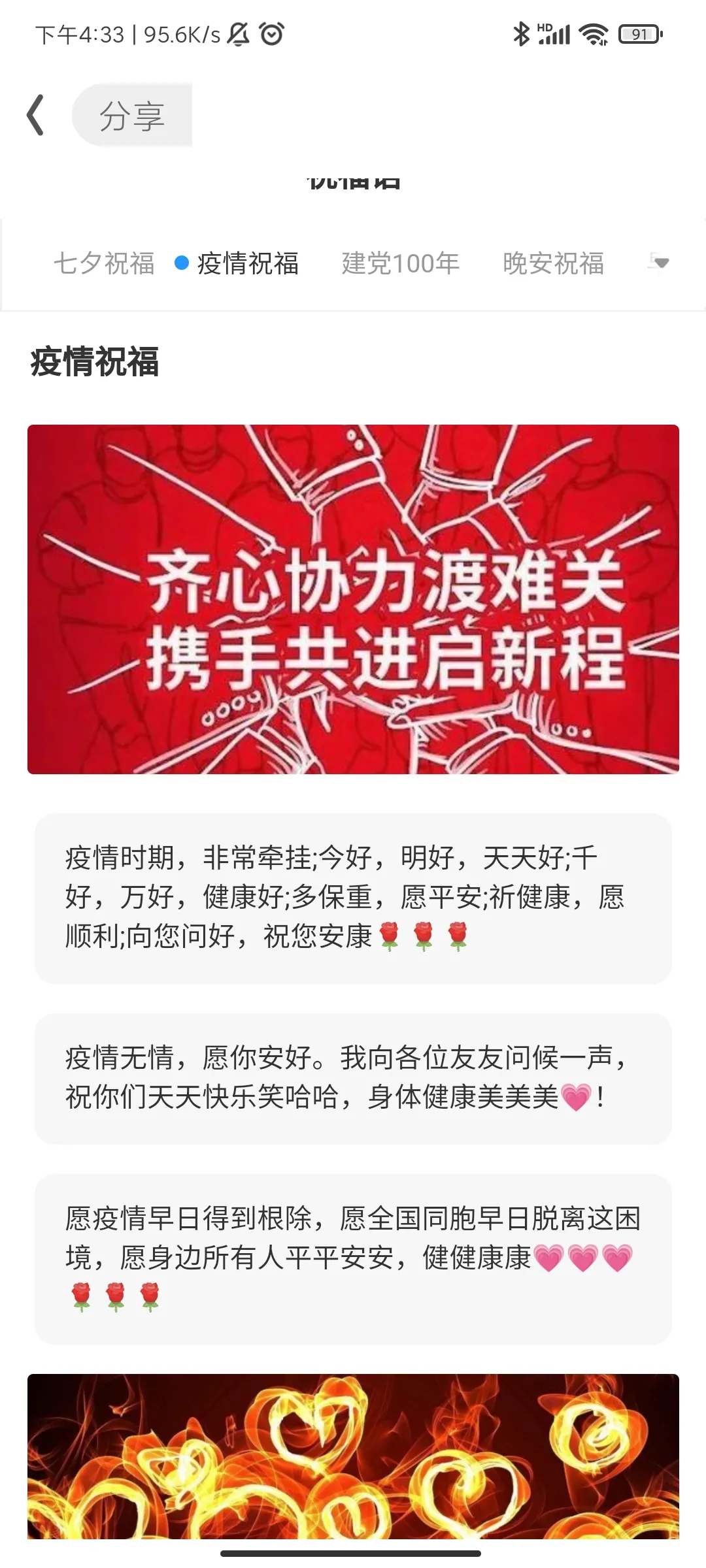
Task: Go back using the arrow icon
Action: coord(36,115)
